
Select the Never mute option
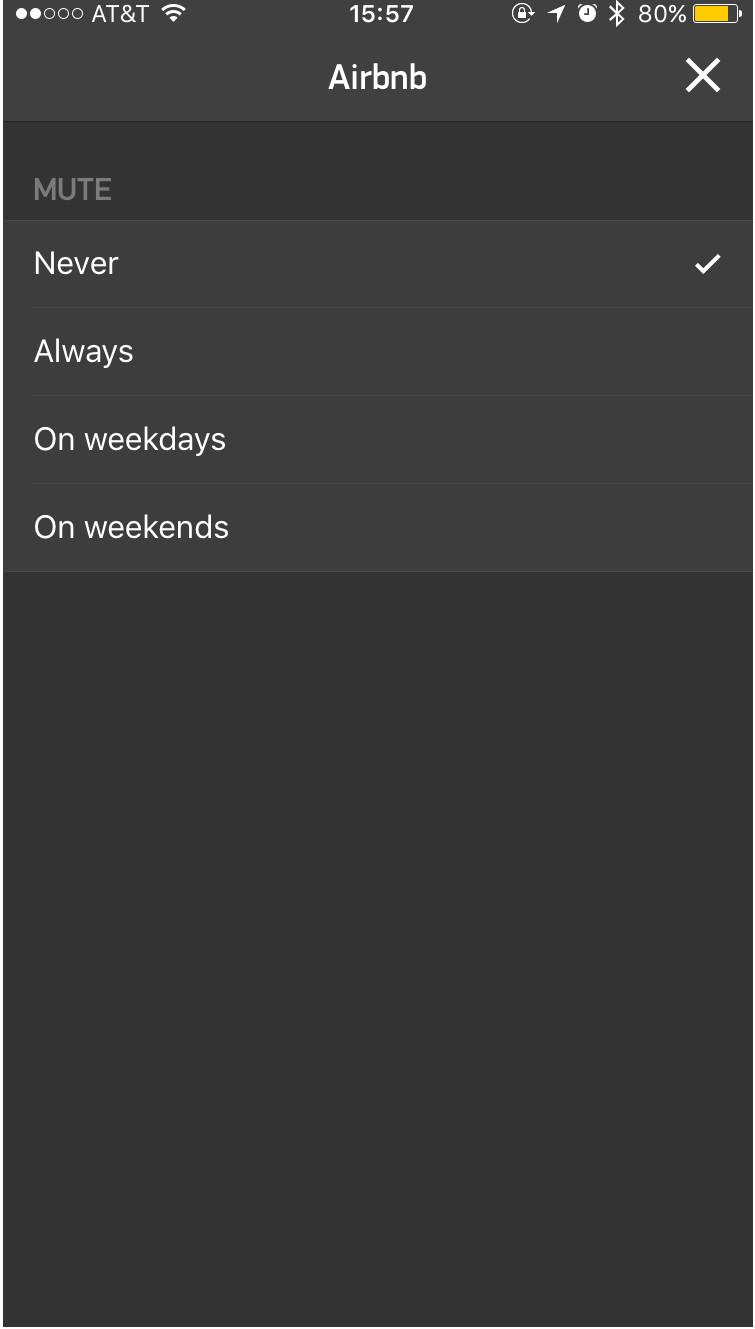[377, 264]
